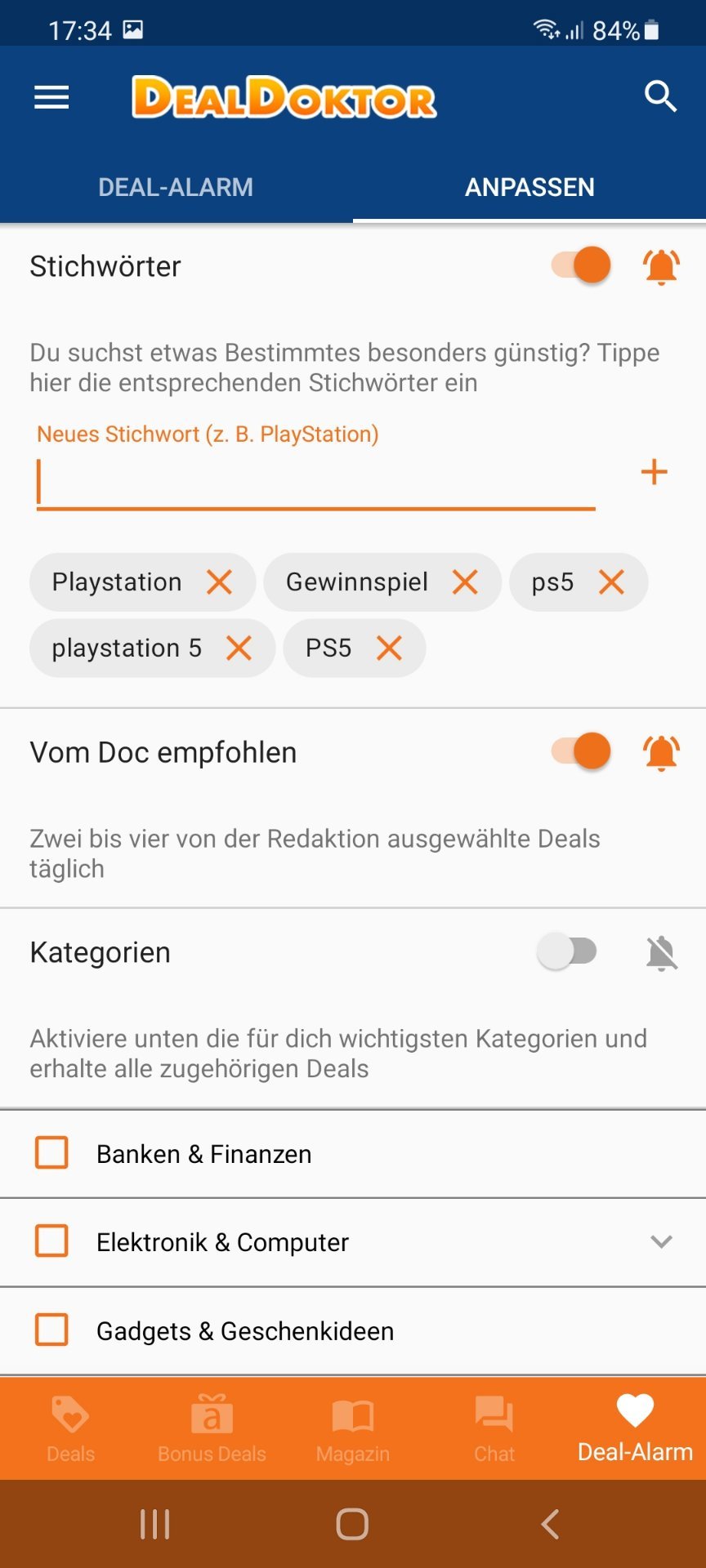
Task: Open the Chat tab
Action: [x=494, y=1429]
